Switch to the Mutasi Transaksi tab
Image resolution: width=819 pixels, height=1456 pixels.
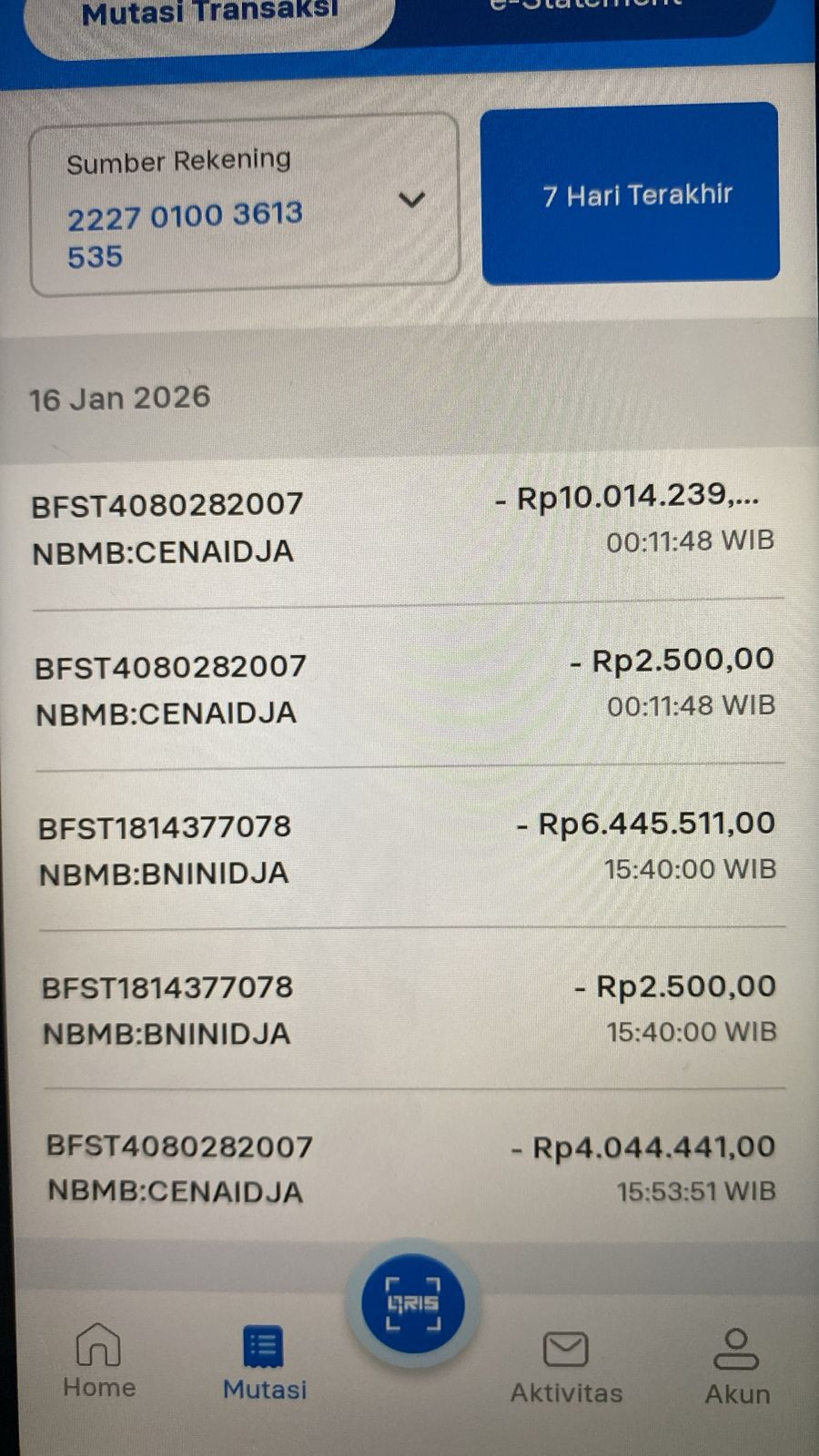click(209, 18)
